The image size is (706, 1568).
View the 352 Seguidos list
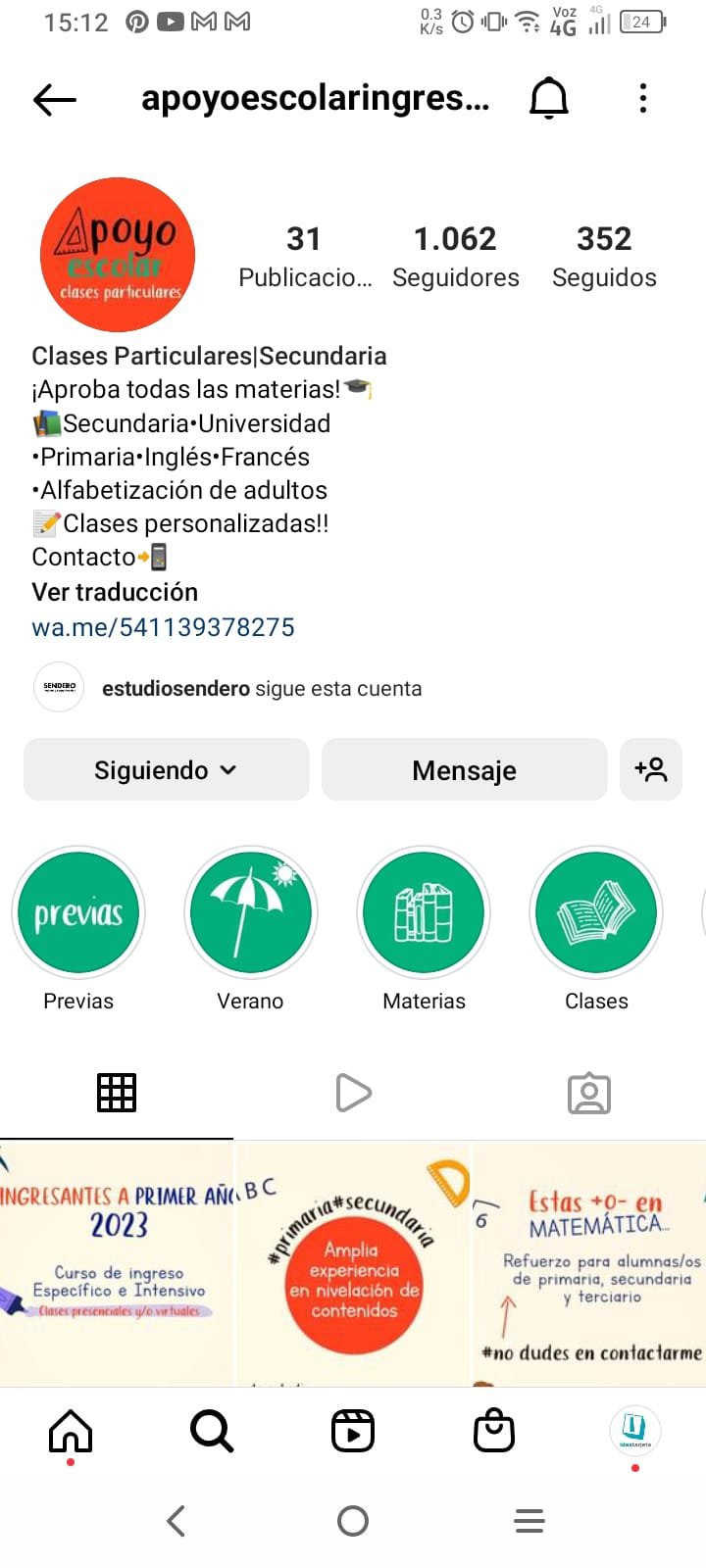604,257
